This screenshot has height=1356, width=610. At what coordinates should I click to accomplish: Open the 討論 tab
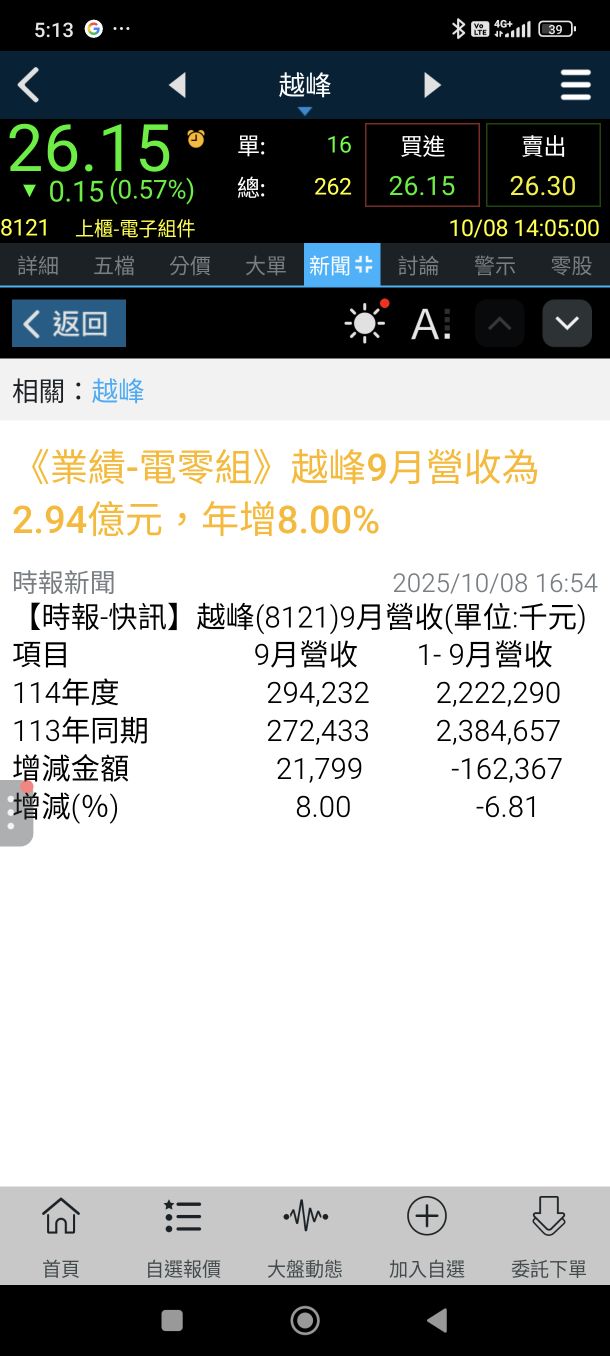418,266
